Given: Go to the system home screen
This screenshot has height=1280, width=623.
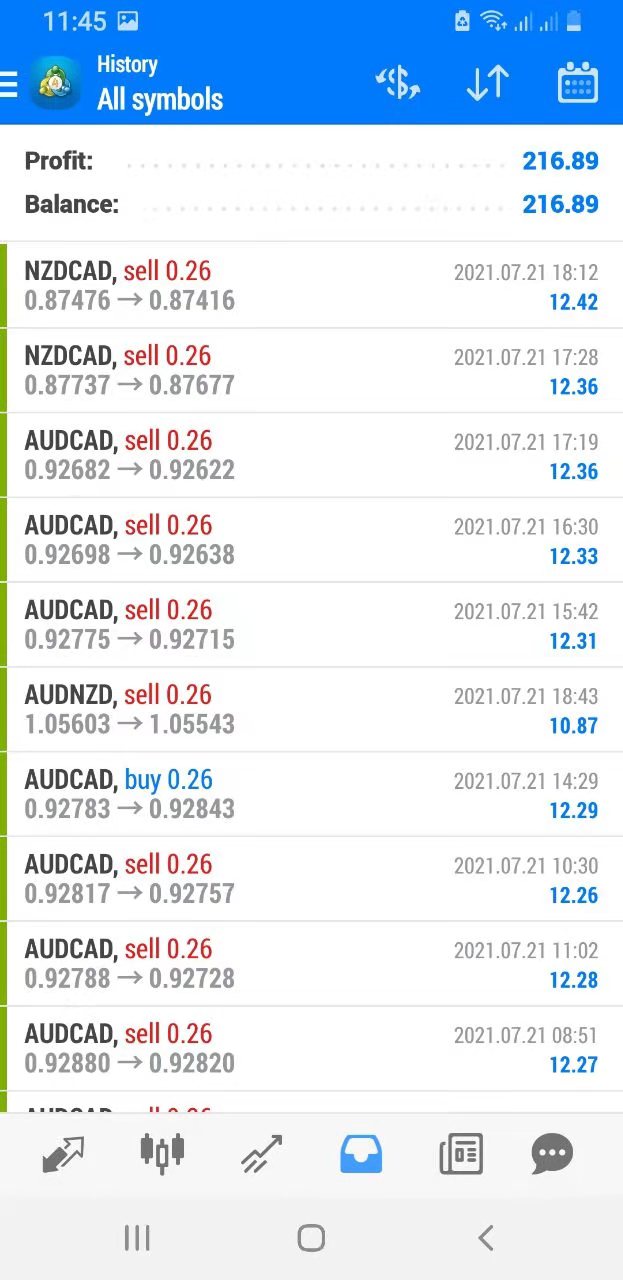Looking at the screenshot, I should click(x=311, y=1238).
